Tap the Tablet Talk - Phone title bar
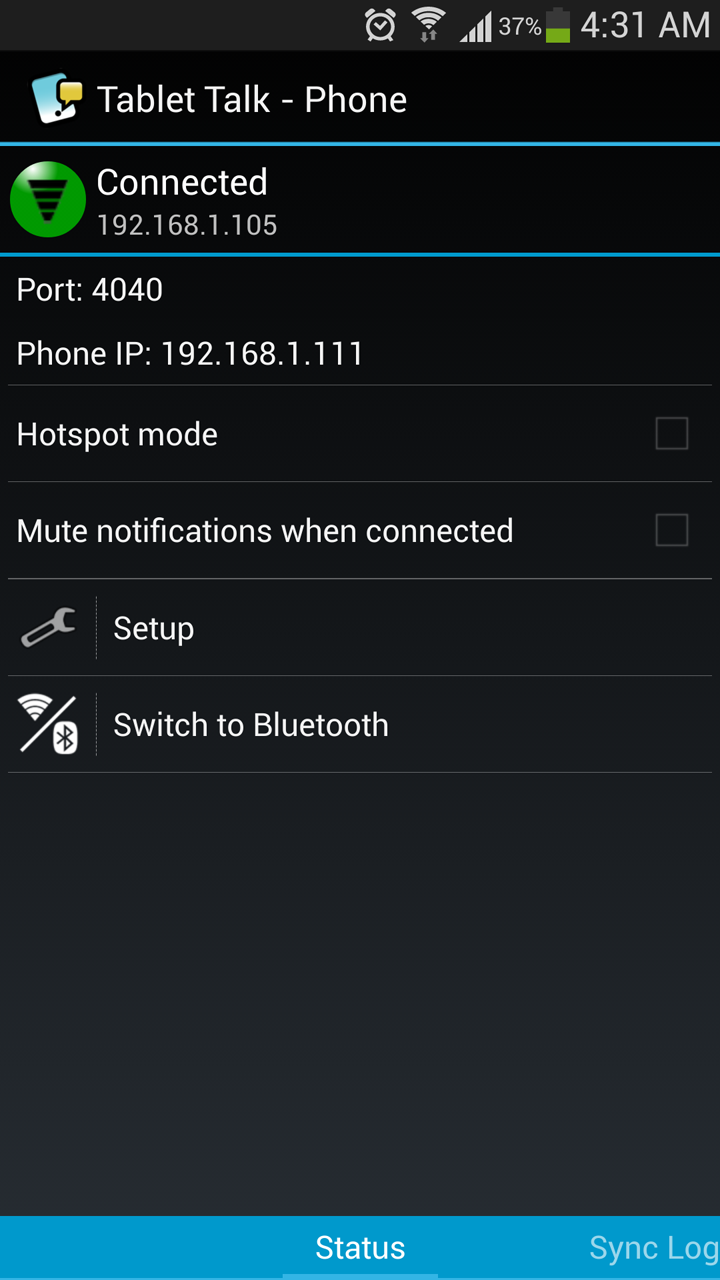The image size is (720, 1280). point(251,98)
